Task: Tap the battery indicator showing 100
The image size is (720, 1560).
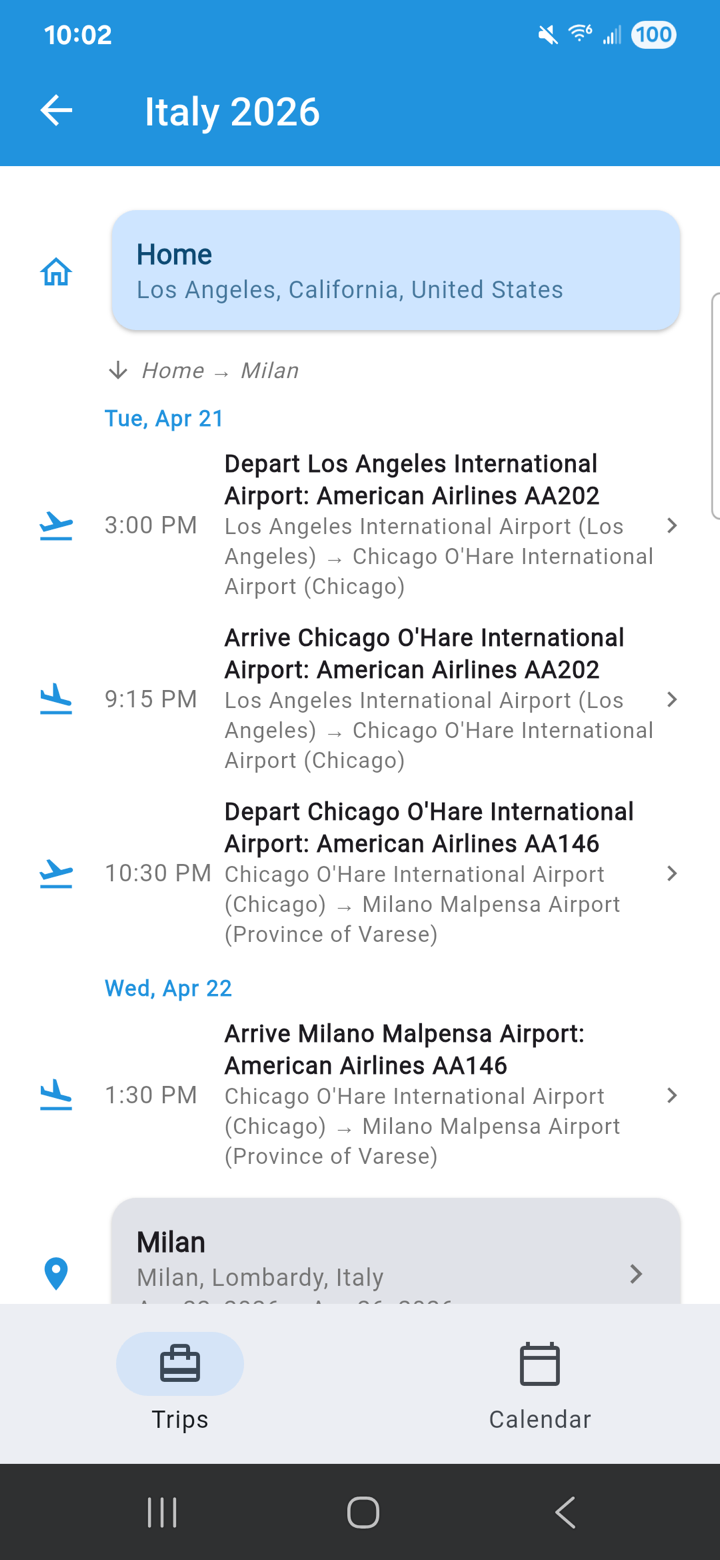Action: tap(653, 35)
